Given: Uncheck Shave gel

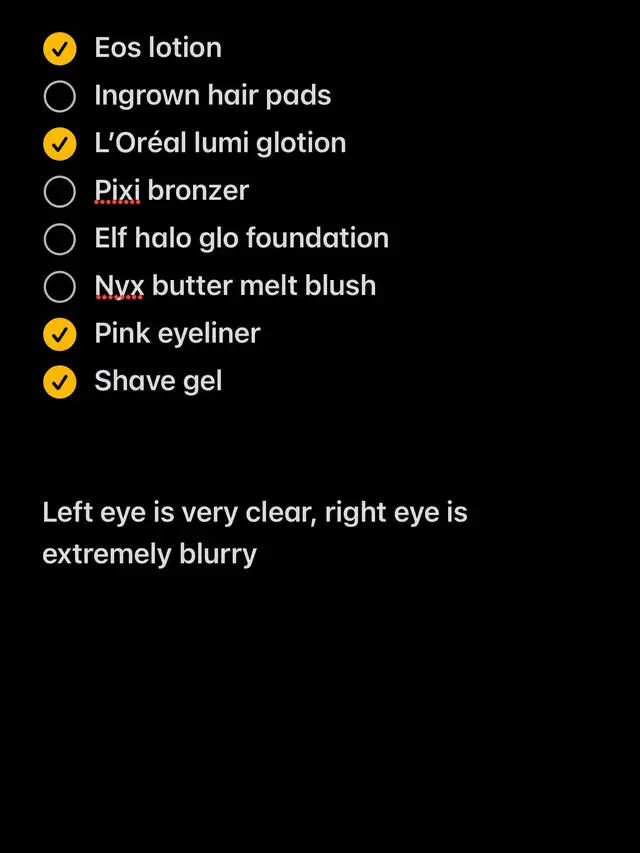Looking at the screenshot, I should pyautogui.click(x=60, y=382).
